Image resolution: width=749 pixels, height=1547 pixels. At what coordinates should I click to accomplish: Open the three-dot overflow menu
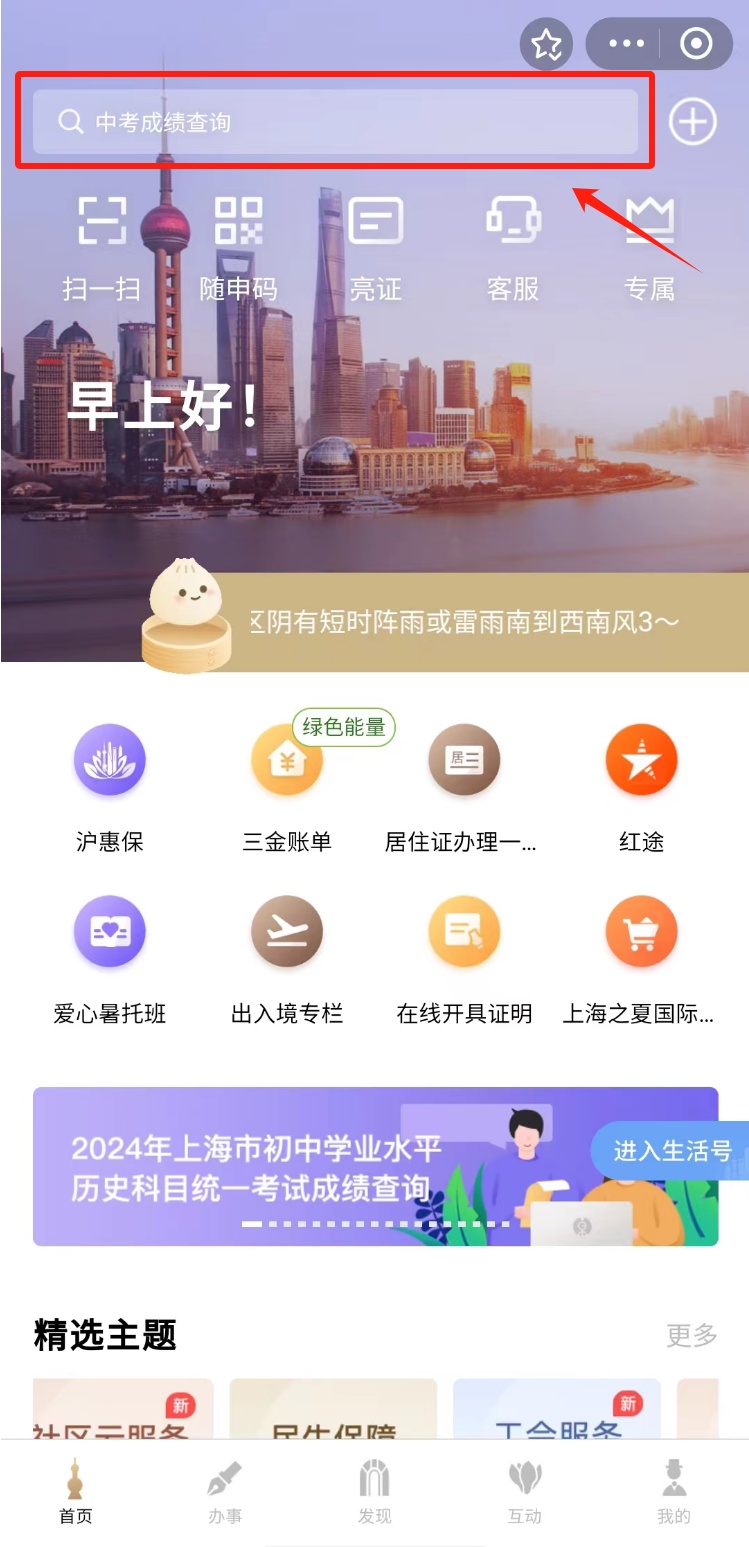pyautogui.click(x=626, y=44)
